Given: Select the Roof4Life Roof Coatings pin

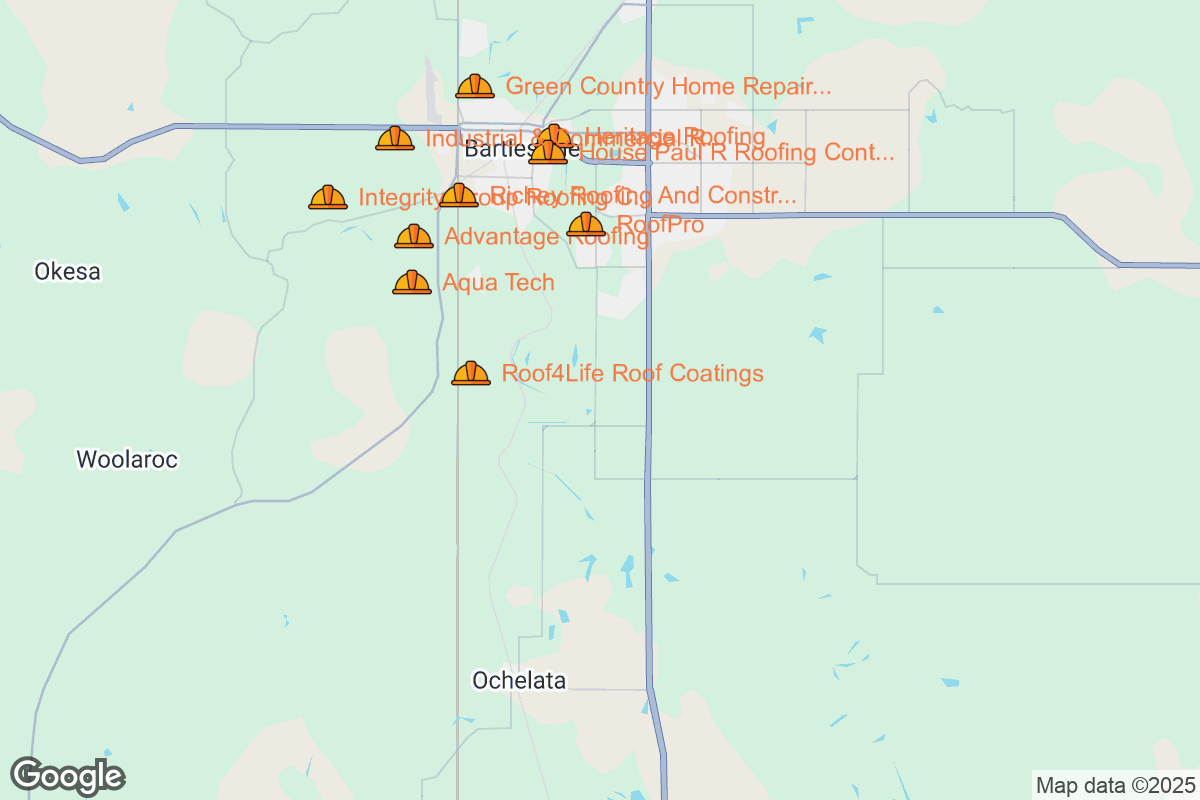Looking at the screenshot, I should coord(471,374).
